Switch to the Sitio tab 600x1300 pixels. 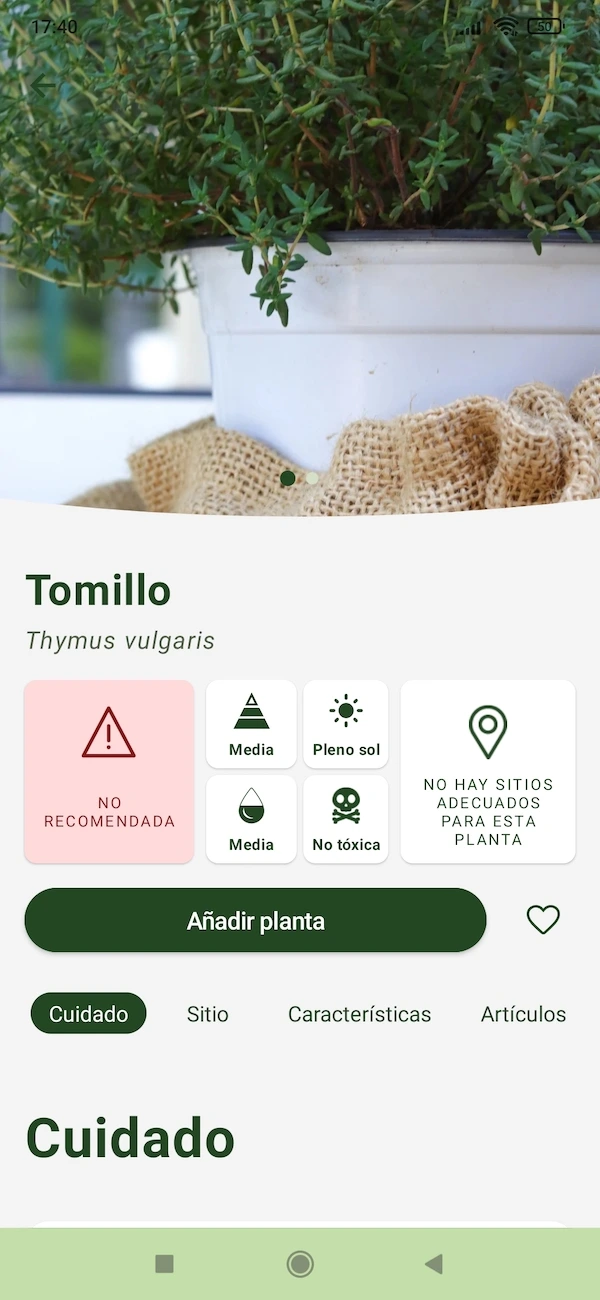[x=208, y=1014]
